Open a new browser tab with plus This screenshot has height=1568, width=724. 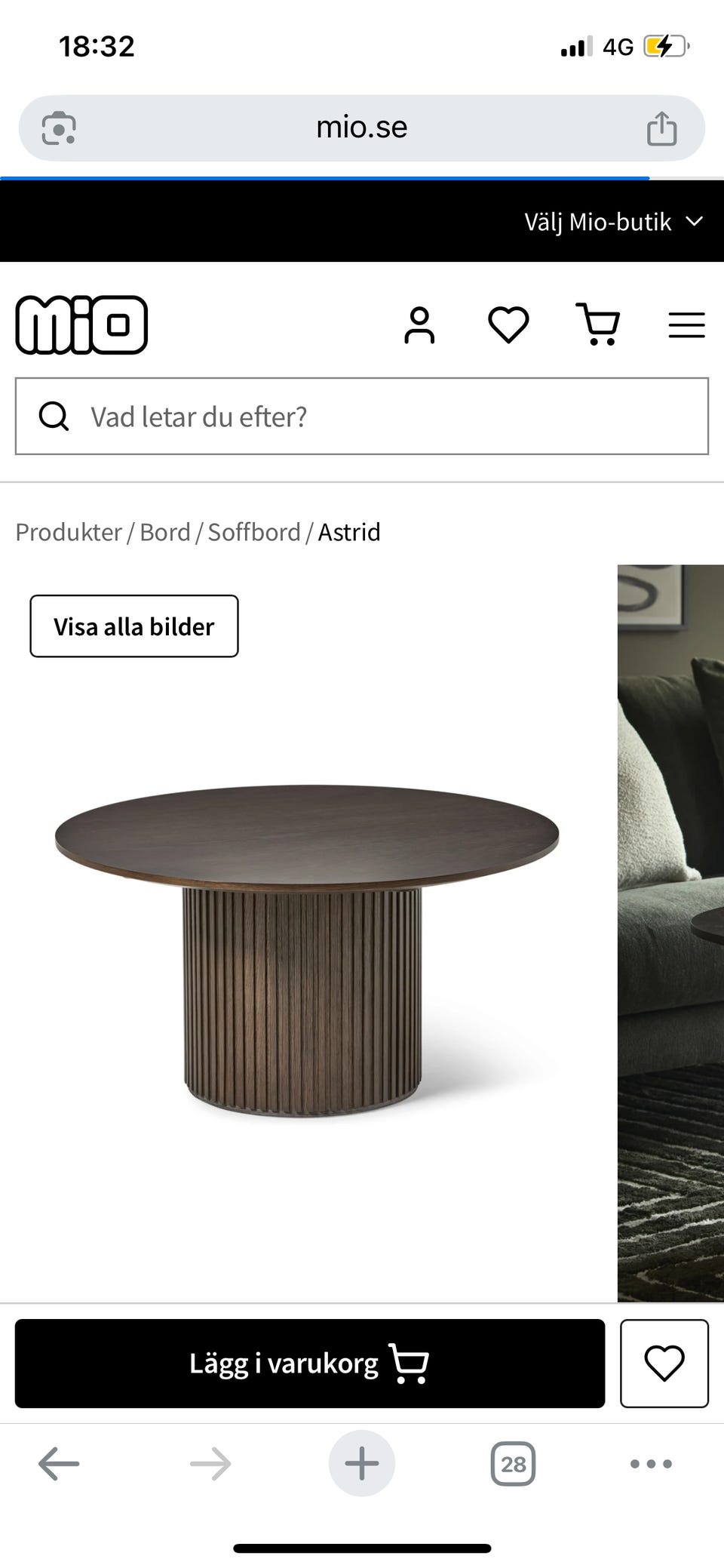pos(362,1463)
